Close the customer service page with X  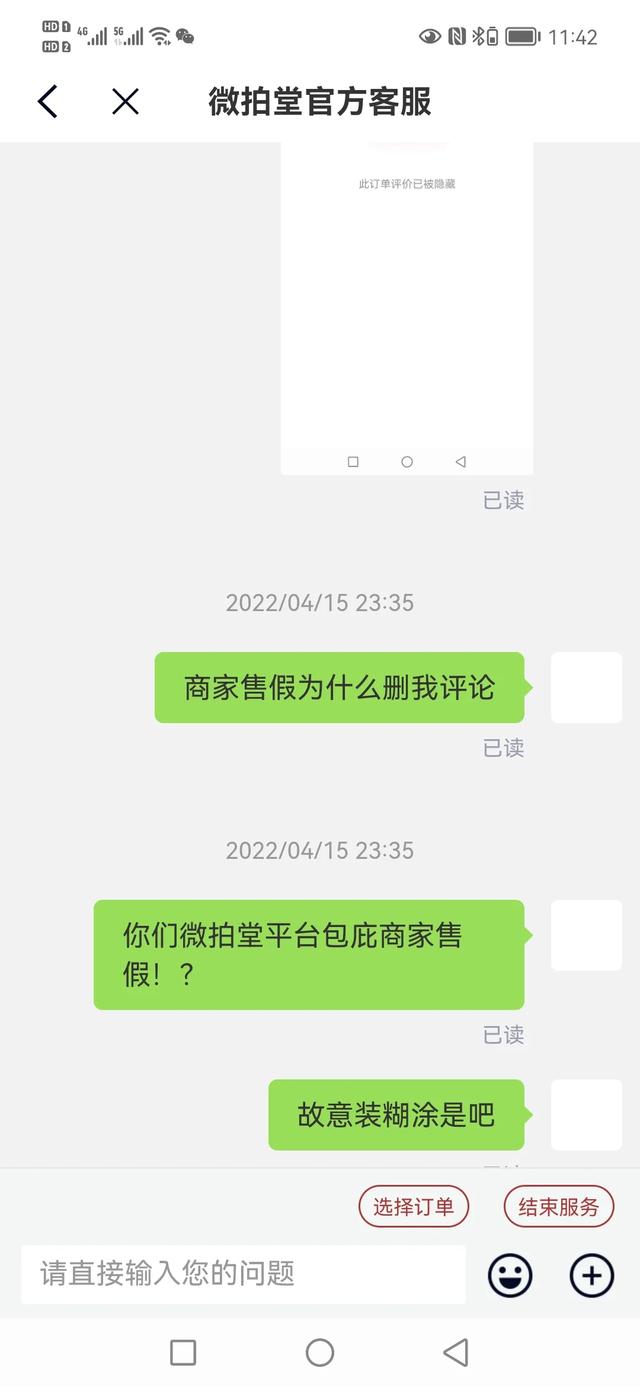[125, 101]
